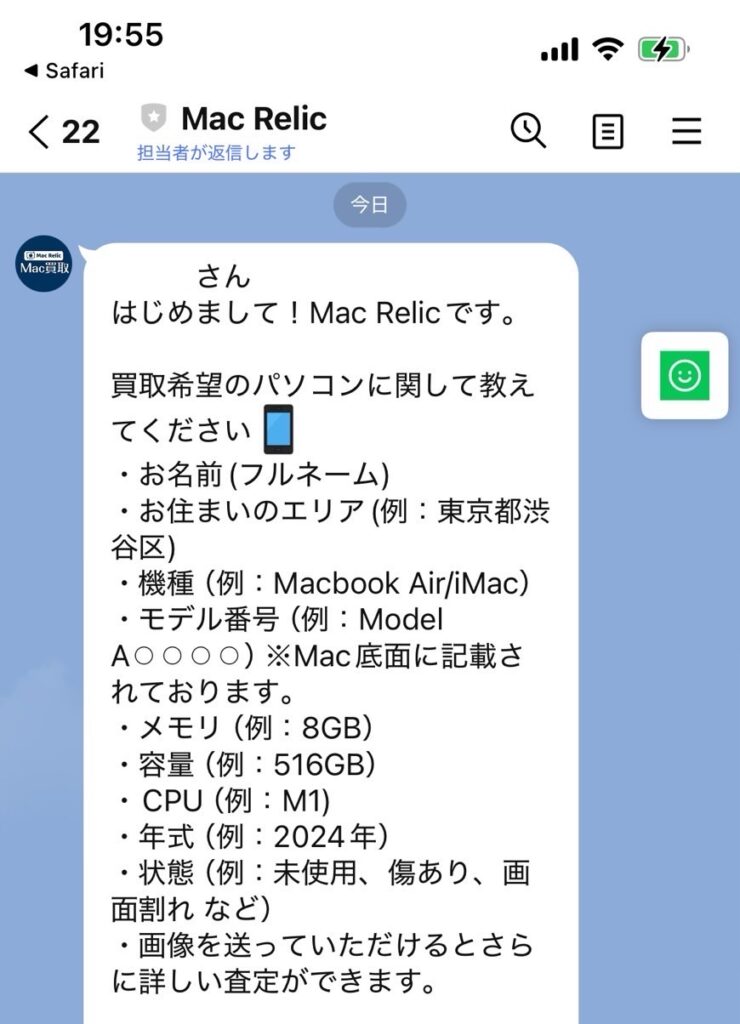740x1024 pixels.
Task: Open the chat notes icon in the header
Action: (x=607, y=131)
